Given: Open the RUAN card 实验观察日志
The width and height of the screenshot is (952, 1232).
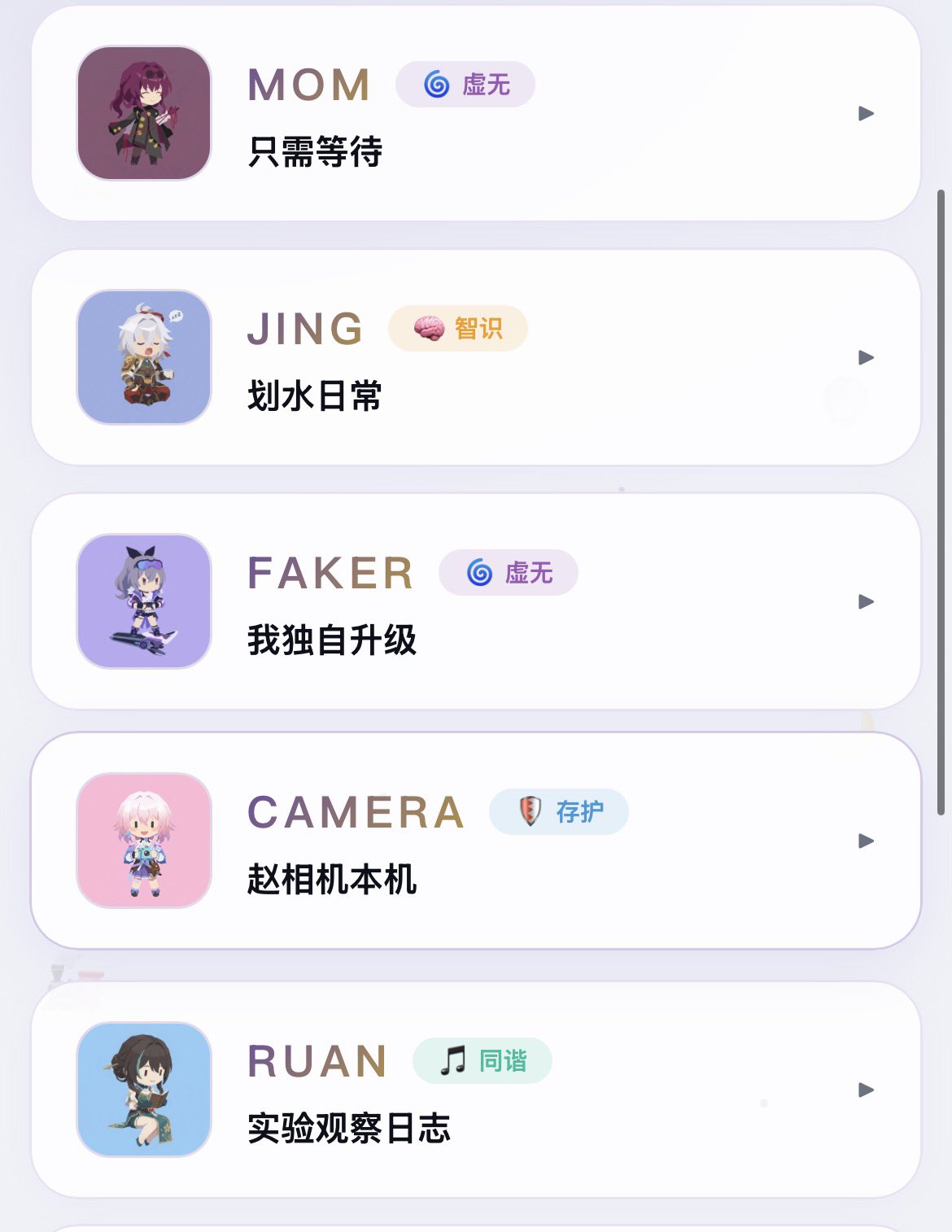Looking at the screenshot, I should point(475,1090).
